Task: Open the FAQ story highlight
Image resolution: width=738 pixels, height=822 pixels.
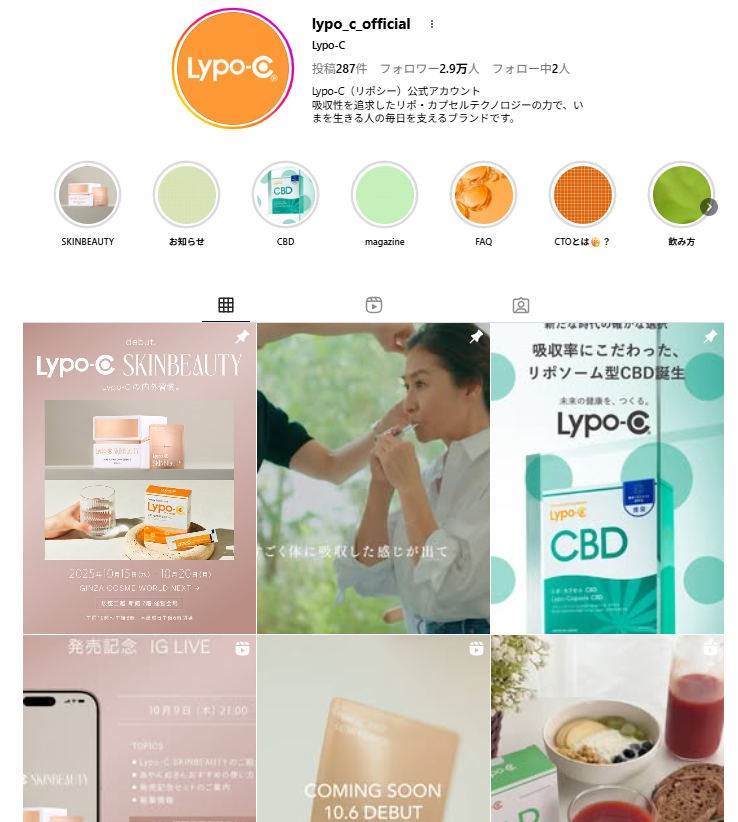Action: coord(483,195)
